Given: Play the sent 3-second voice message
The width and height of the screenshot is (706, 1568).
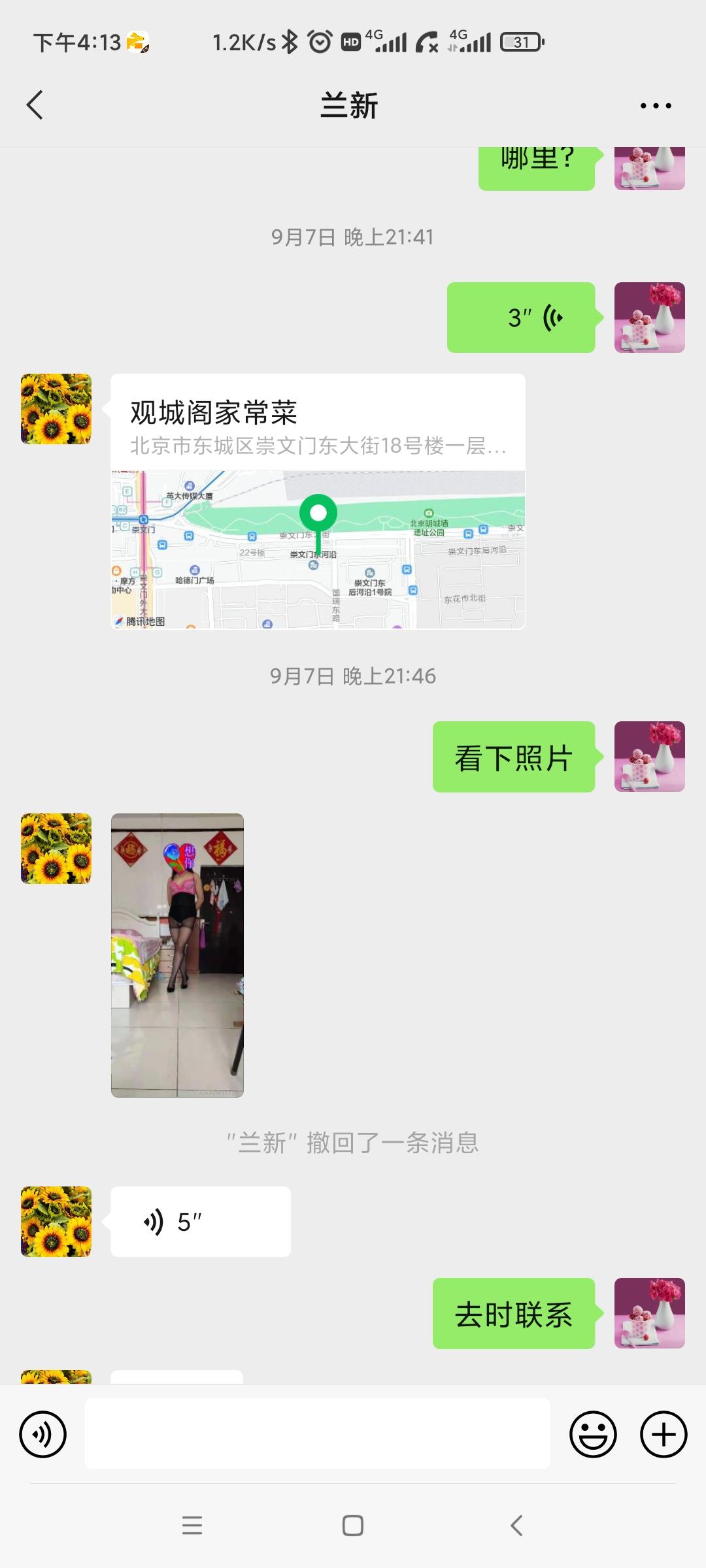Looking at the screenshot, I should point(521,318).
